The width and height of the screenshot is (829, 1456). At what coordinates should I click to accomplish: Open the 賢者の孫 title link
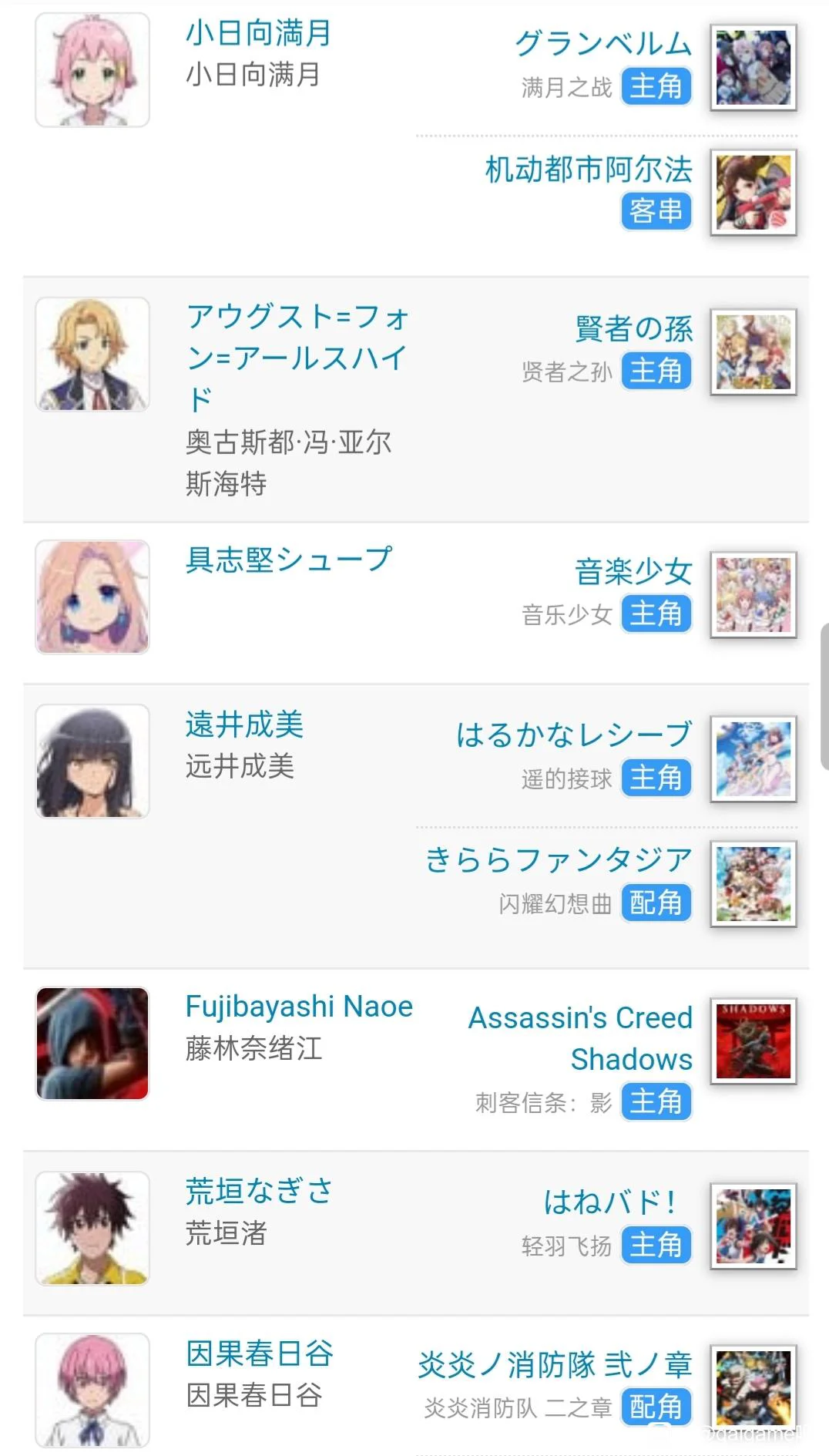point(633,328)
